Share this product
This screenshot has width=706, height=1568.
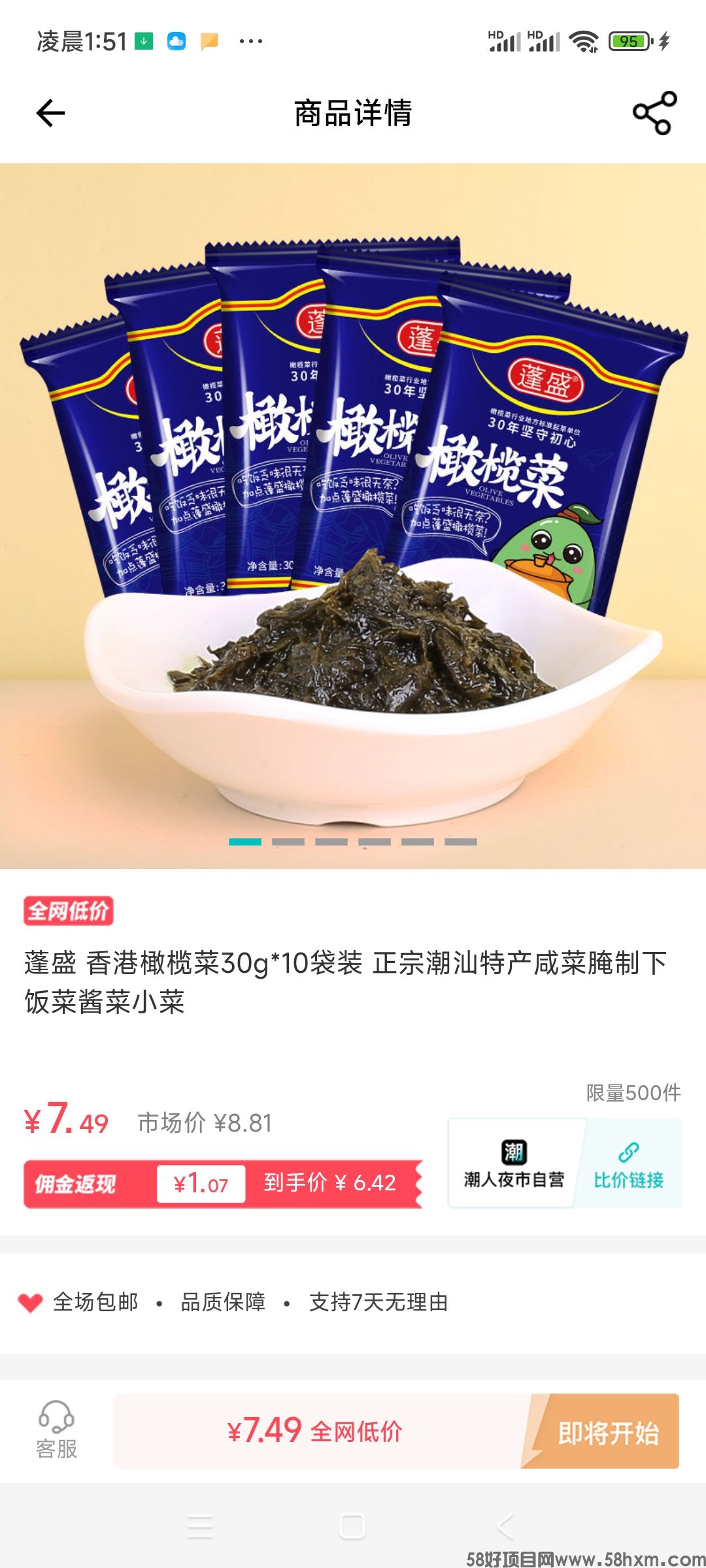click(654, 113)
